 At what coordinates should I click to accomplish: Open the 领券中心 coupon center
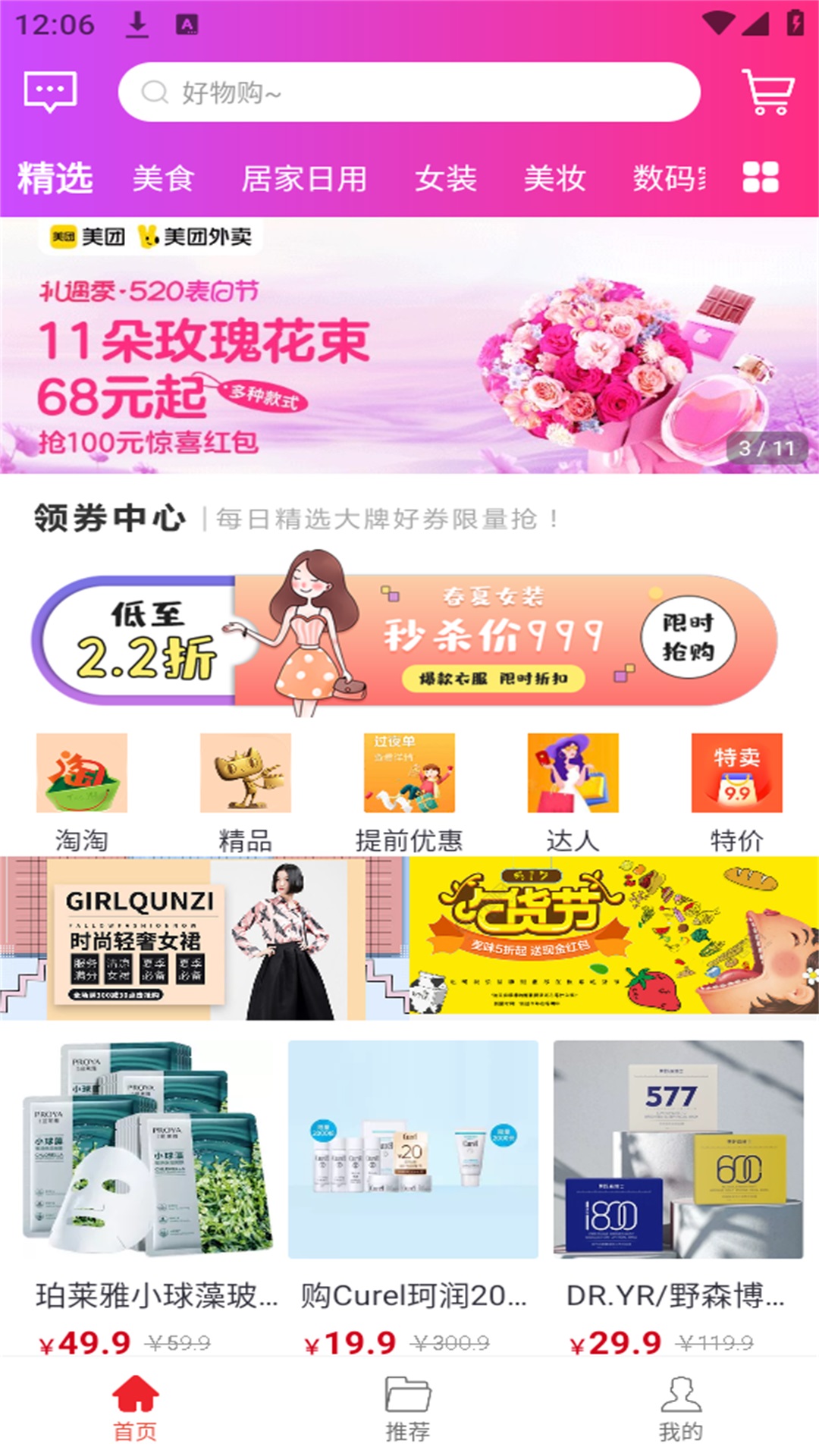[x=108, y=519]
